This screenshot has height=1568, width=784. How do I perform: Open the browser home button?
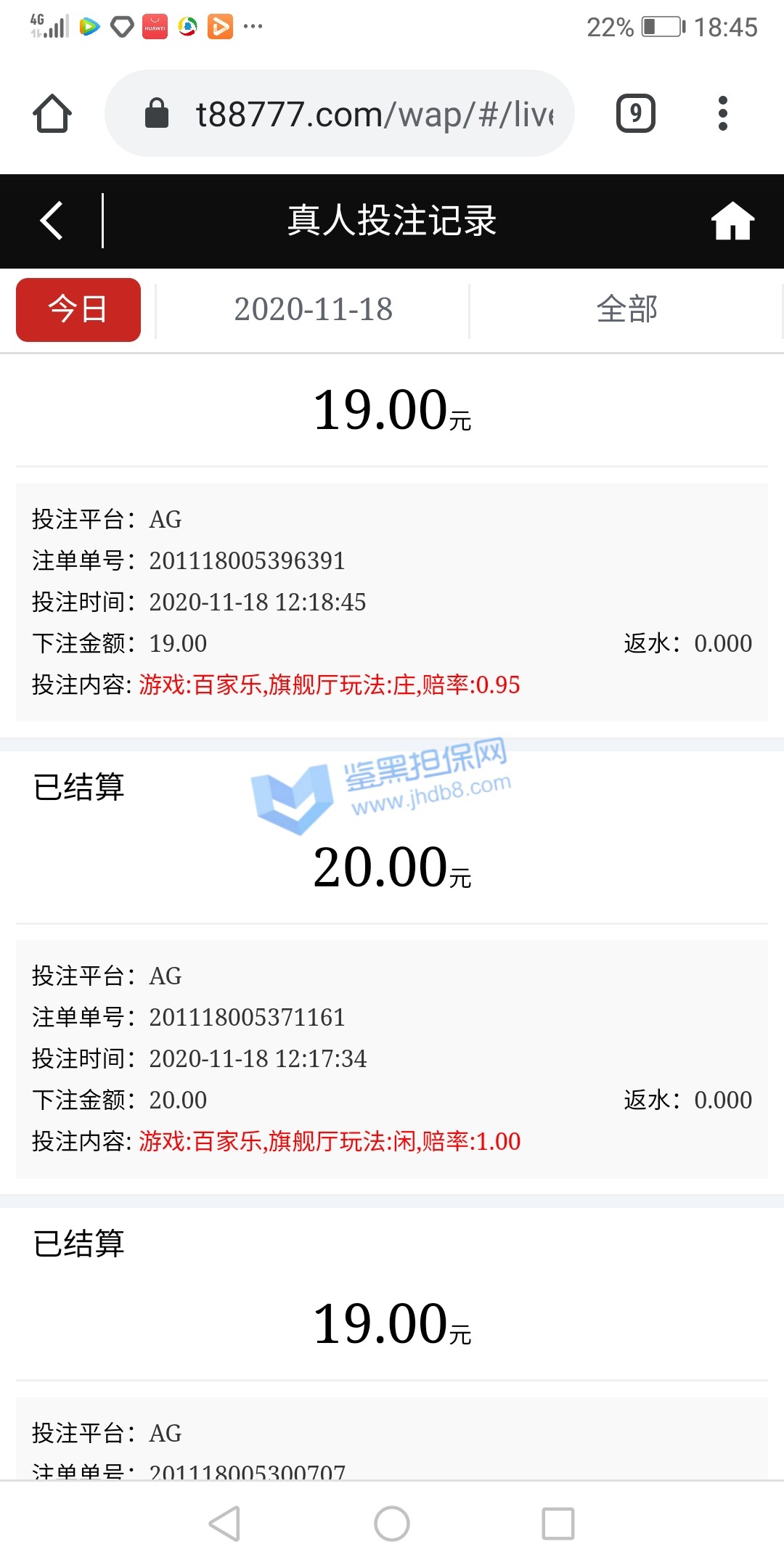(x=52, y=114)
